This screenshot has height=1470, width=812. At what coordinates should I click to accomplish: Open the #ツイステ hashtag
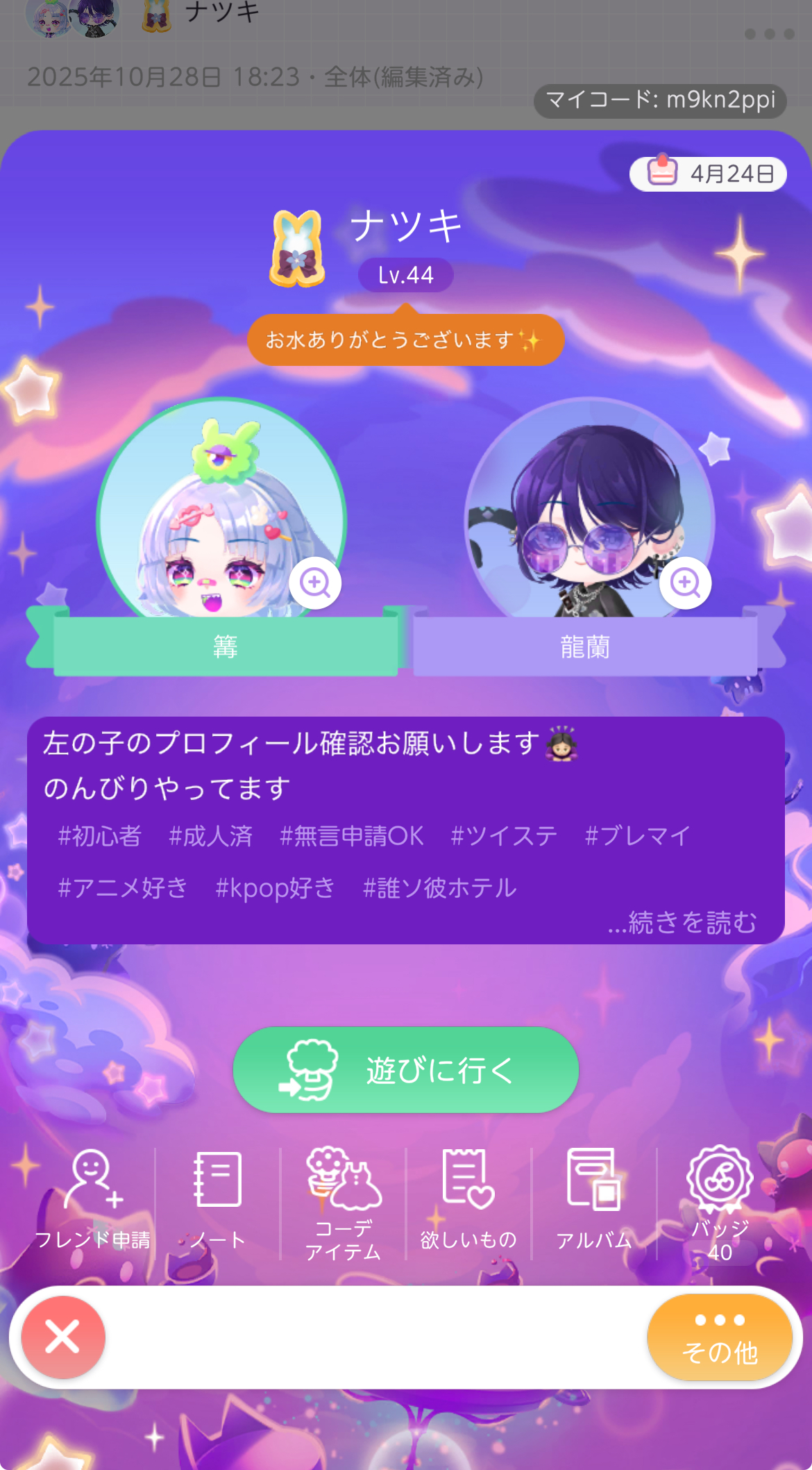click(504, 835)
